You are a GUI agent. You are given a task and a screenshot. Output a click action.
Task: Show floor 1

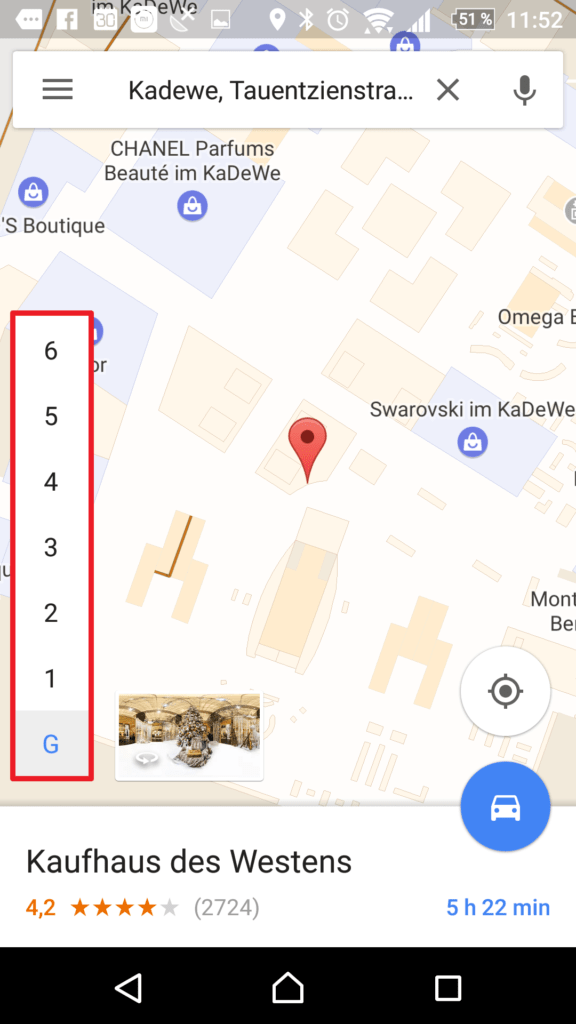[51, 679]
